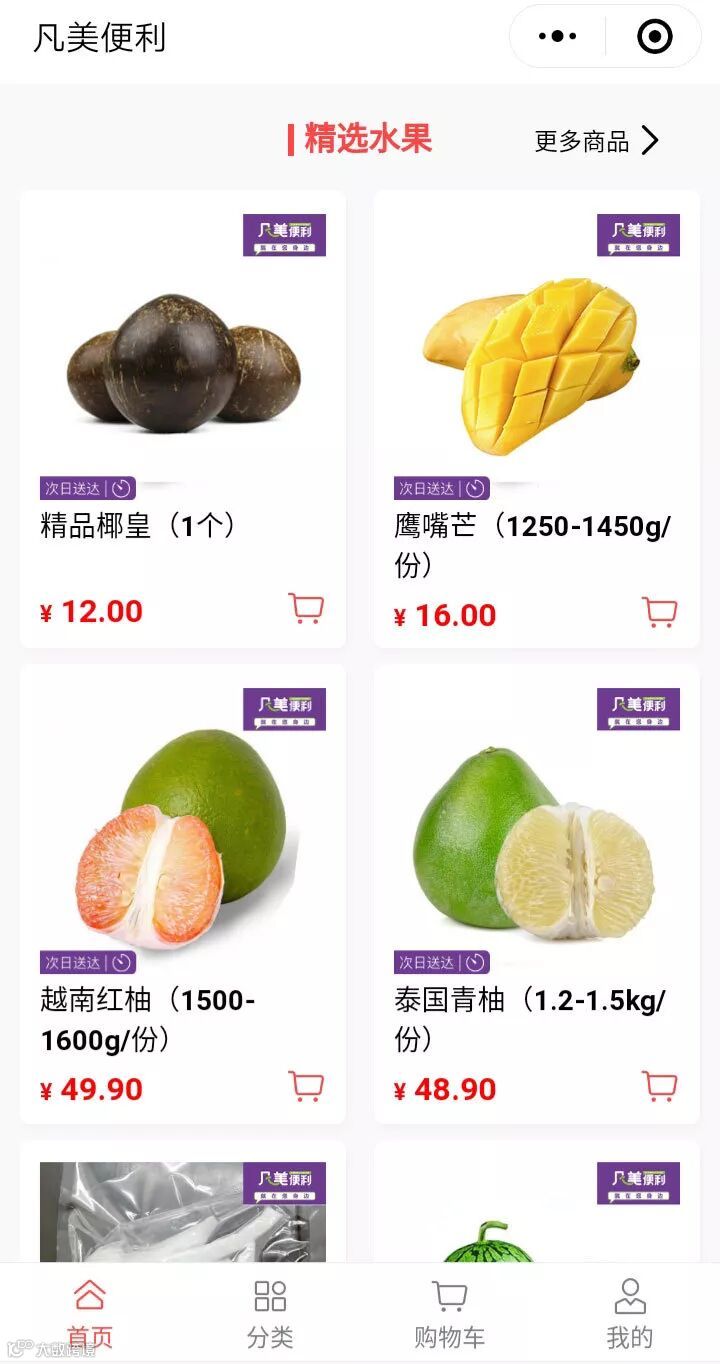
Task: Open the 购物车 tab
Action: point(449,1314)
